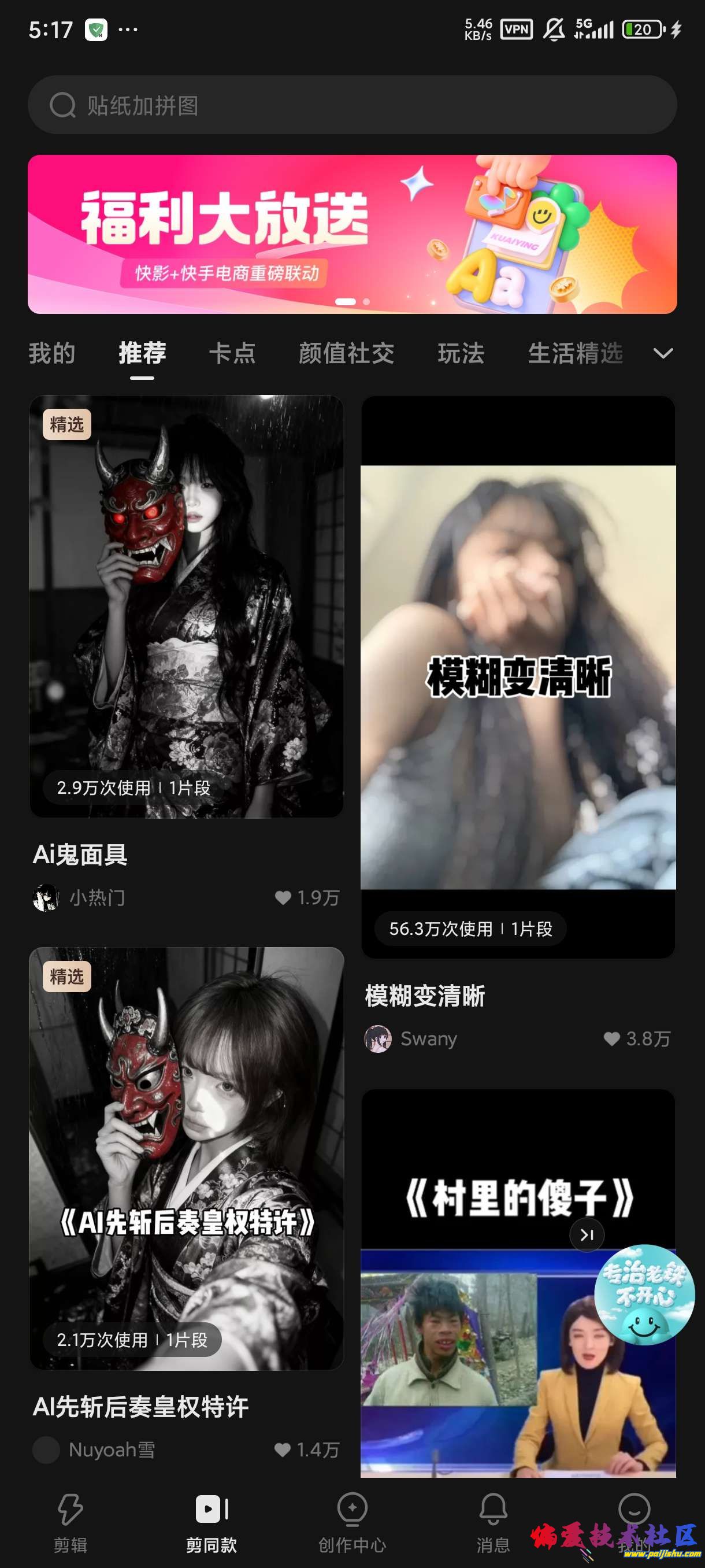This screenshot has height=1568, width=705.
Task: Tap the 专治老铁不开心 floating bubble
Action: point(644,1293)
